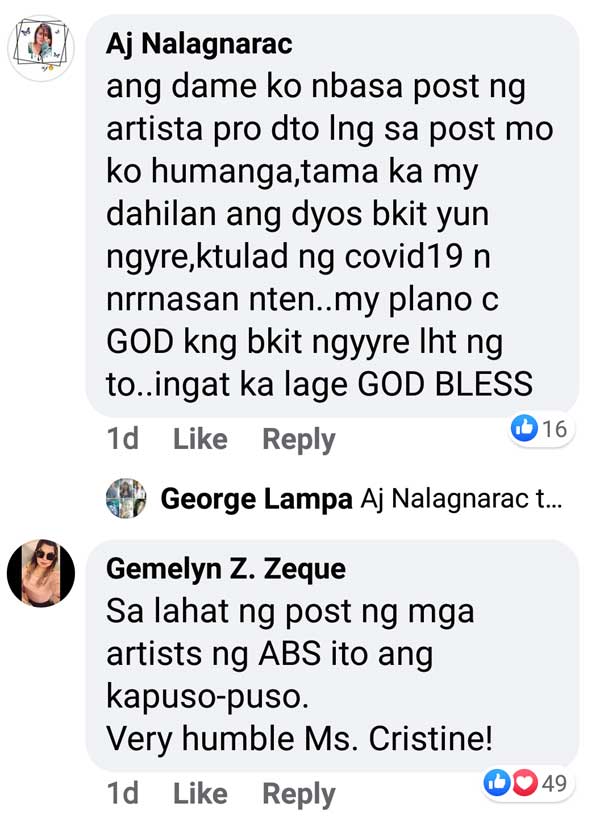
Task: Like Gemelyn Z. Zeque's comment
Action: pos(200,794)
